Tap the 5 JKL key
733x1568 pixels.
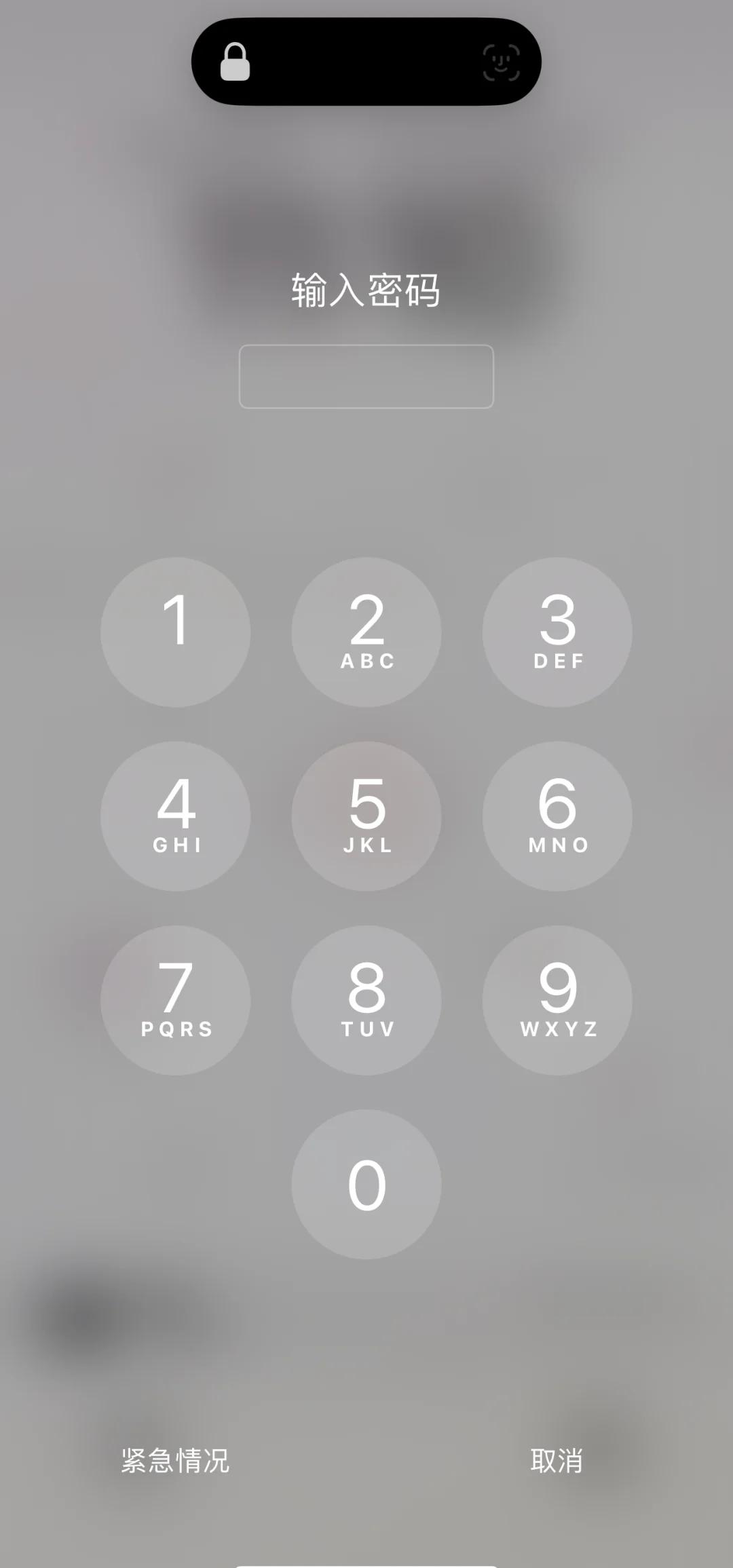point(366,816)
